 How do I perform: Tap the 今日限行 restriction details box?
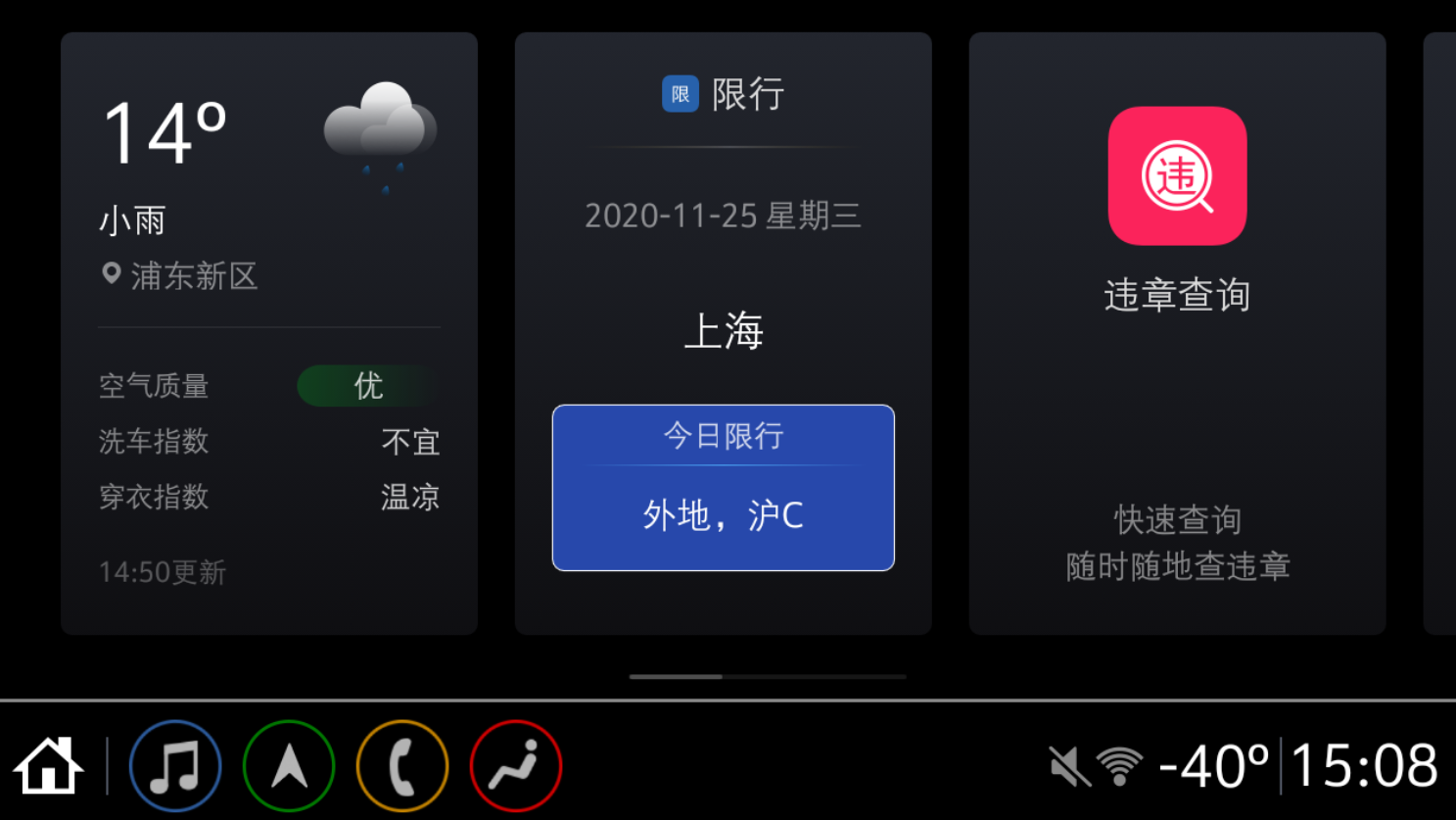pyautogui.click(x=723, y=487)
